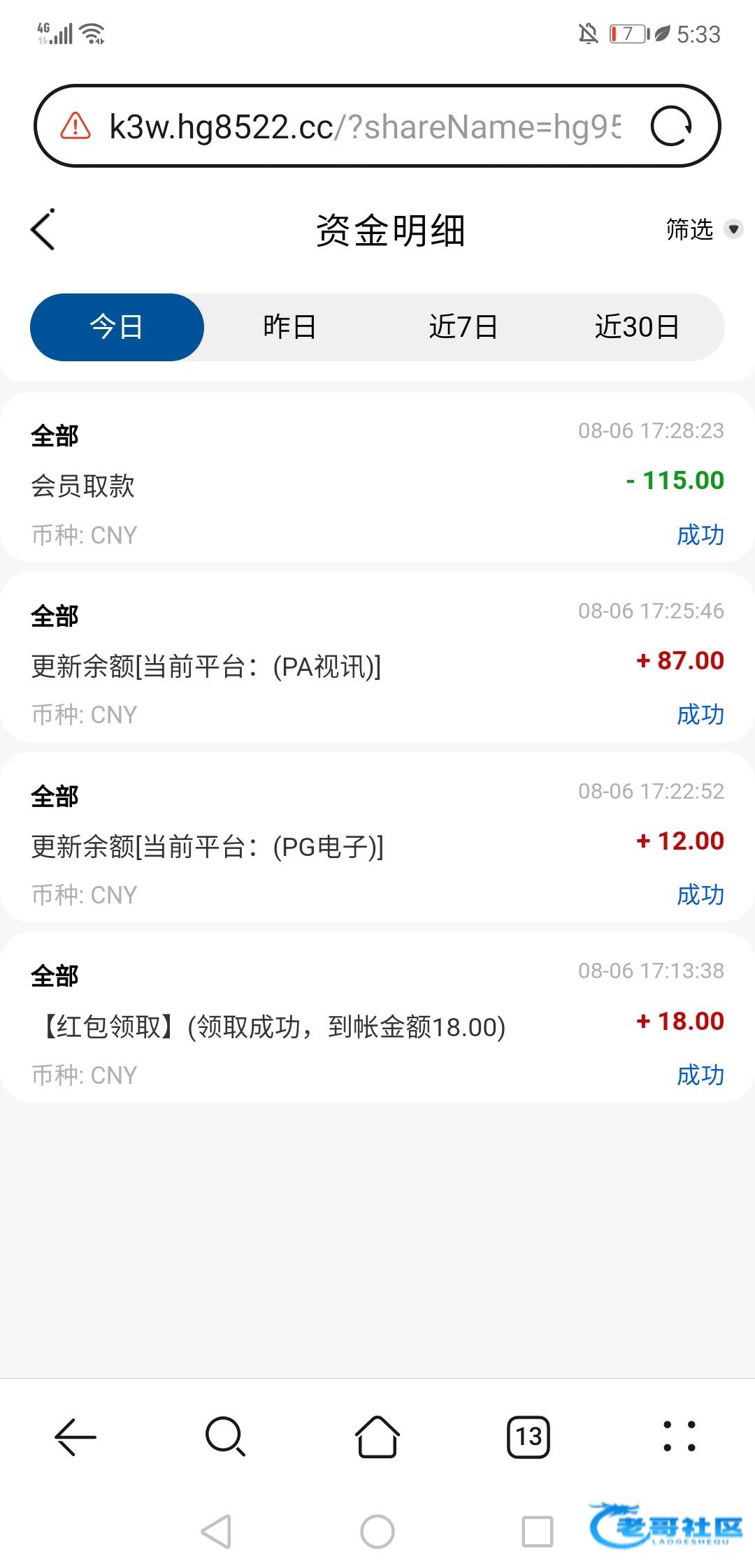Image resolution: width=755 pixels, height=1568 pixels.
Task: Switch to the 昨日 tab
Action: click(289, 327)
